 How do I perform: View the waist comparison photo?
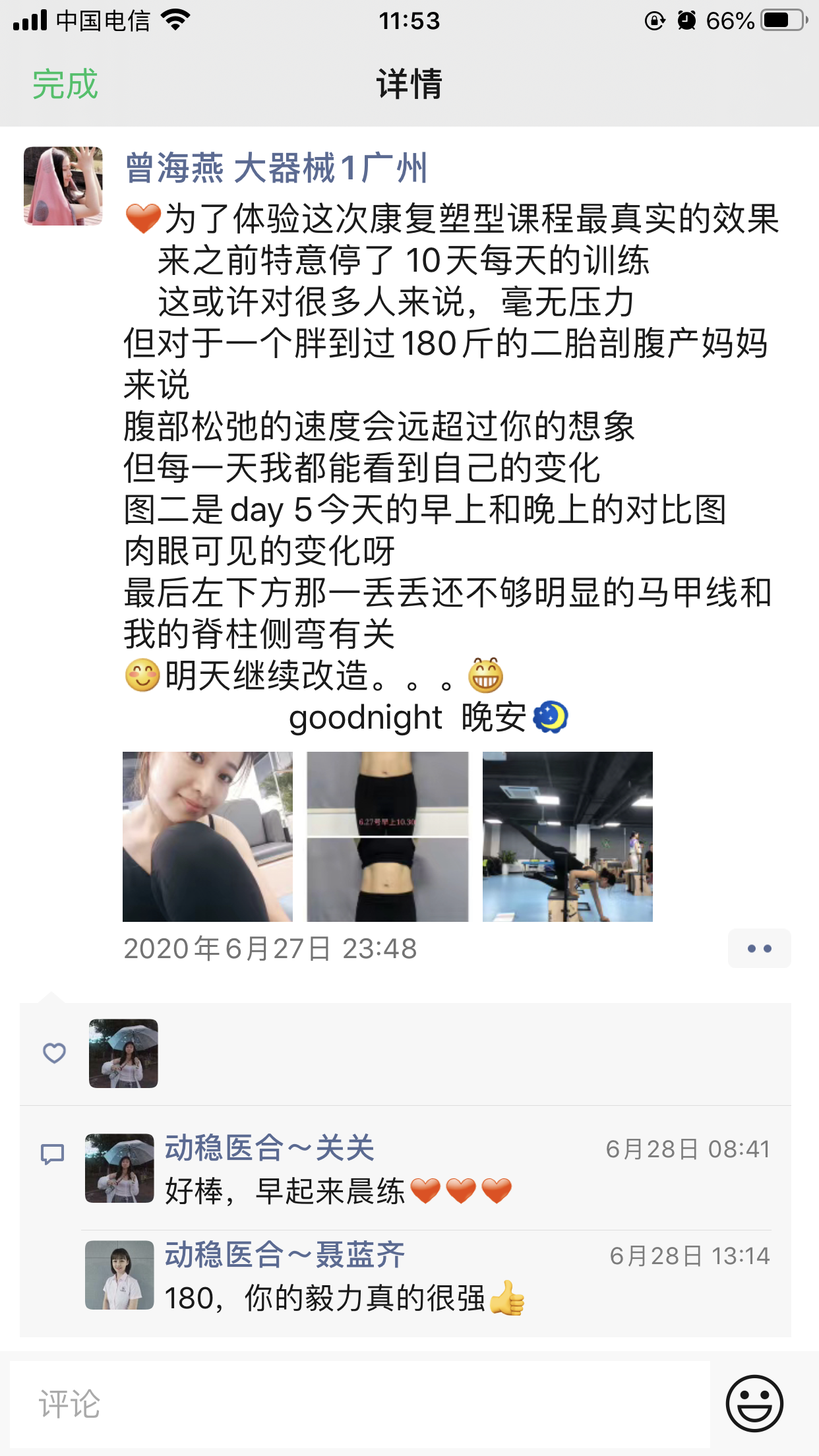pos(388,836)
